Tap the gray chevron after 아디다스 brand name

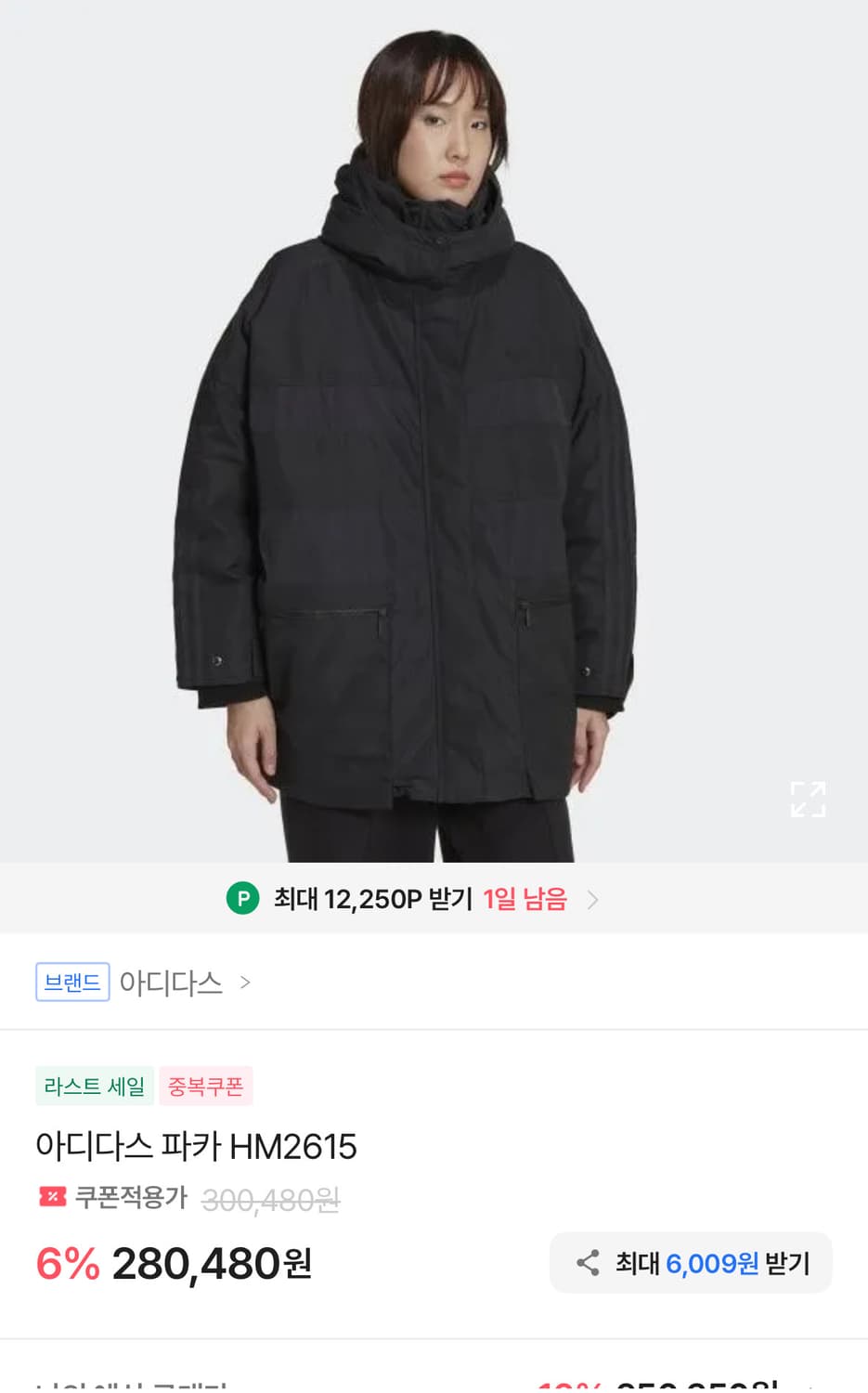(244, 983)
